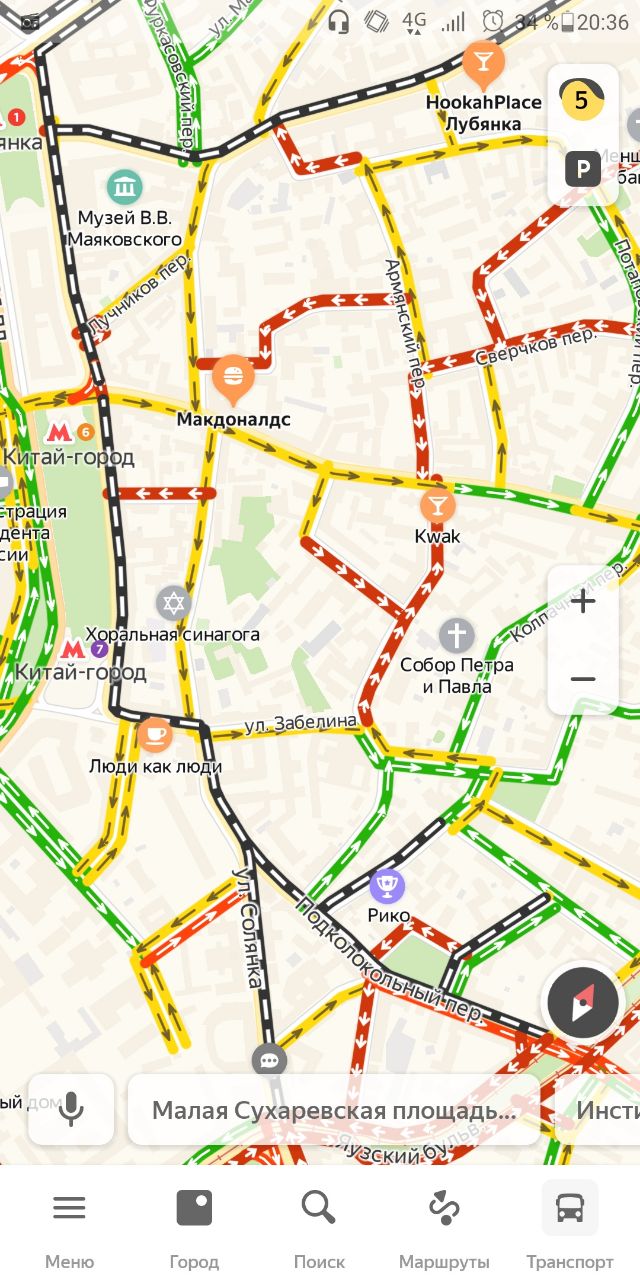The width and height of the screenshot is (640, 1280).
Task: Tap the Люди как люди cafe marker
Action: point(154,734)
